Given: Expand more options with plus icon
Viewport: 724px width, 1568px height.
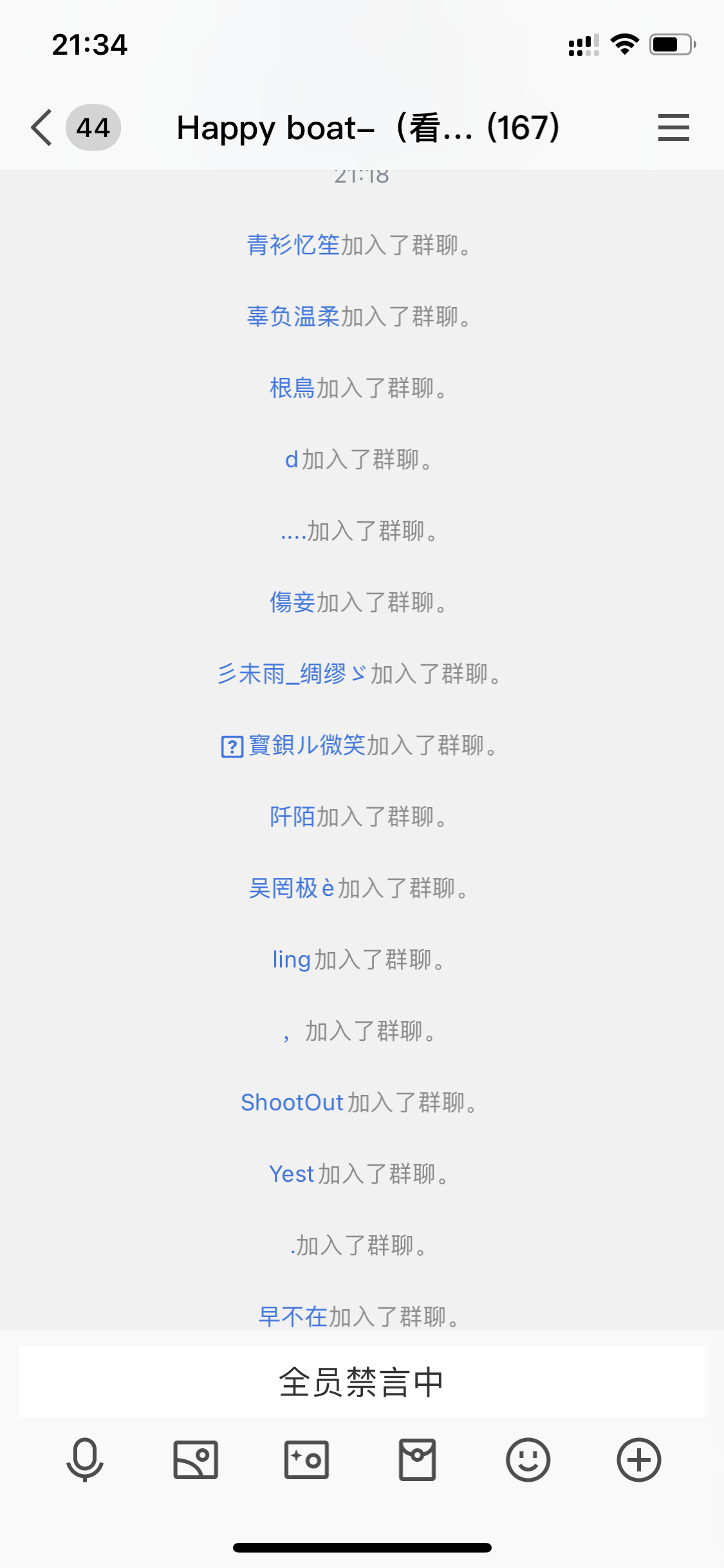Looking at the screenshot, I should coord(638,1459).
